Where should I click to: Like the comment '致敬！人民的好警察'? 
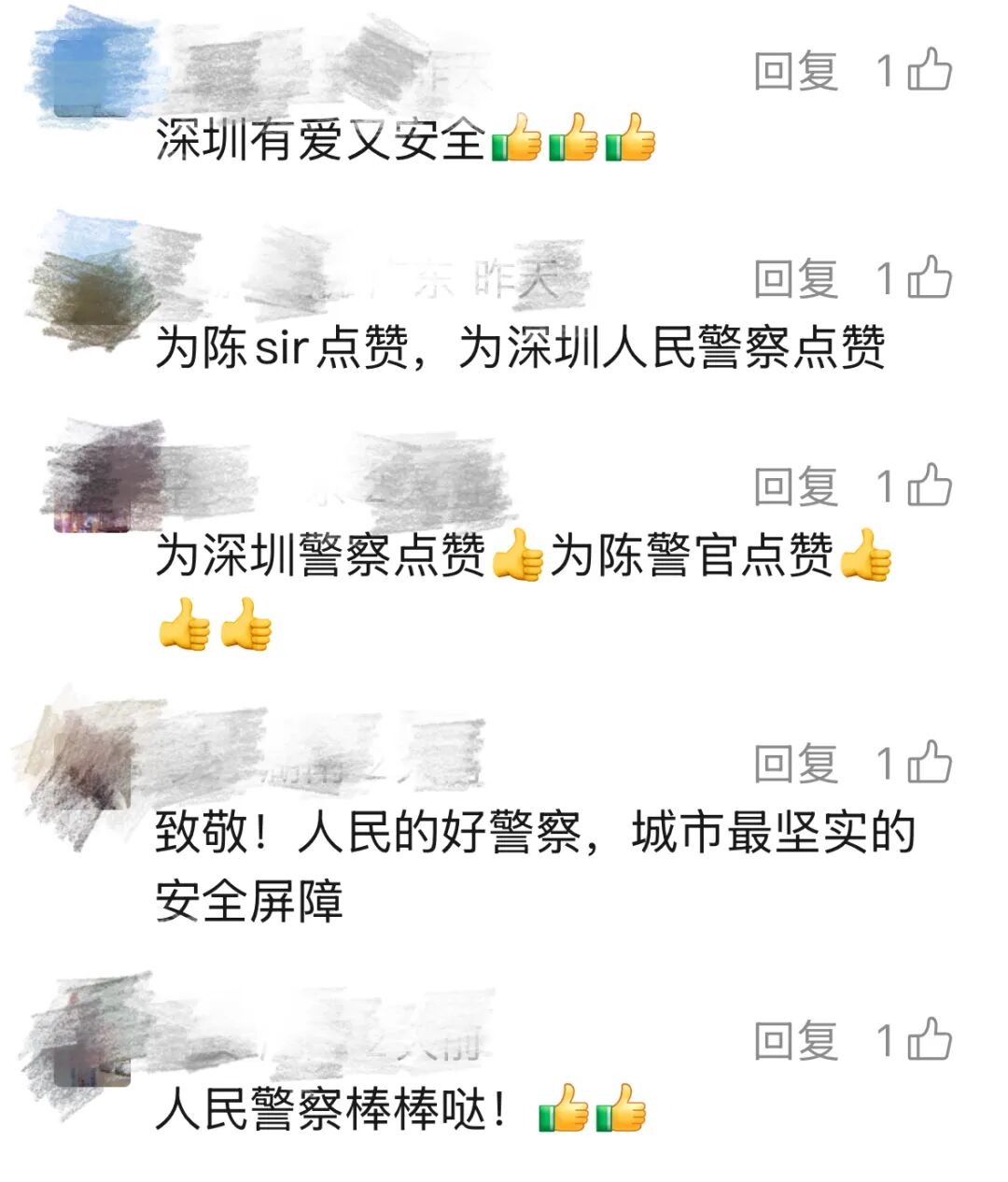click(x=929, y=762)
